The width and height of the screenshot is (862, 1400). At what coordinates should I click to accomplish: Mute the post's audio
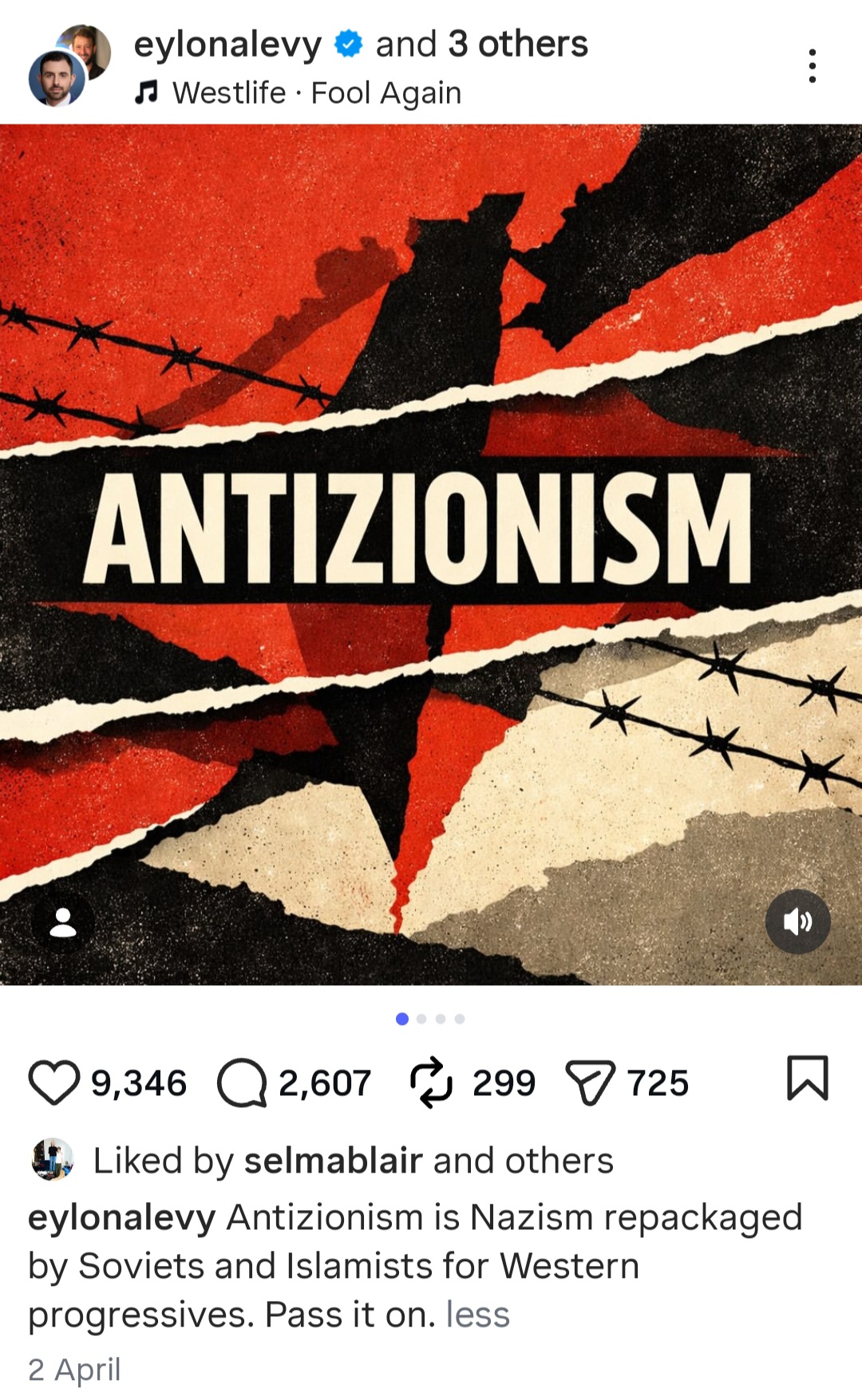tap(798, 921)
